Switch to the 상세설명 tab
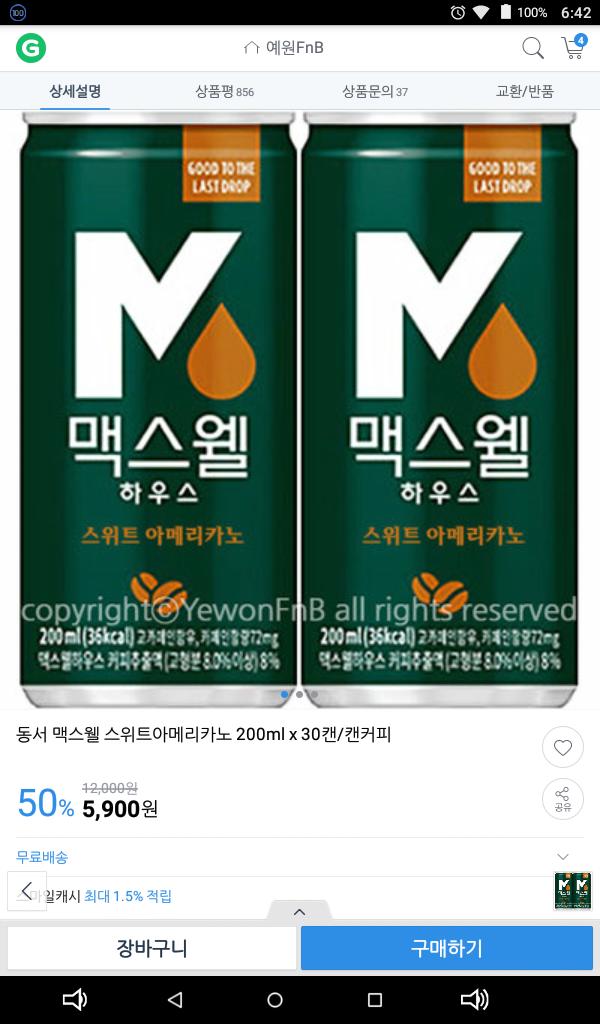600x1024 pixels. 75,91
